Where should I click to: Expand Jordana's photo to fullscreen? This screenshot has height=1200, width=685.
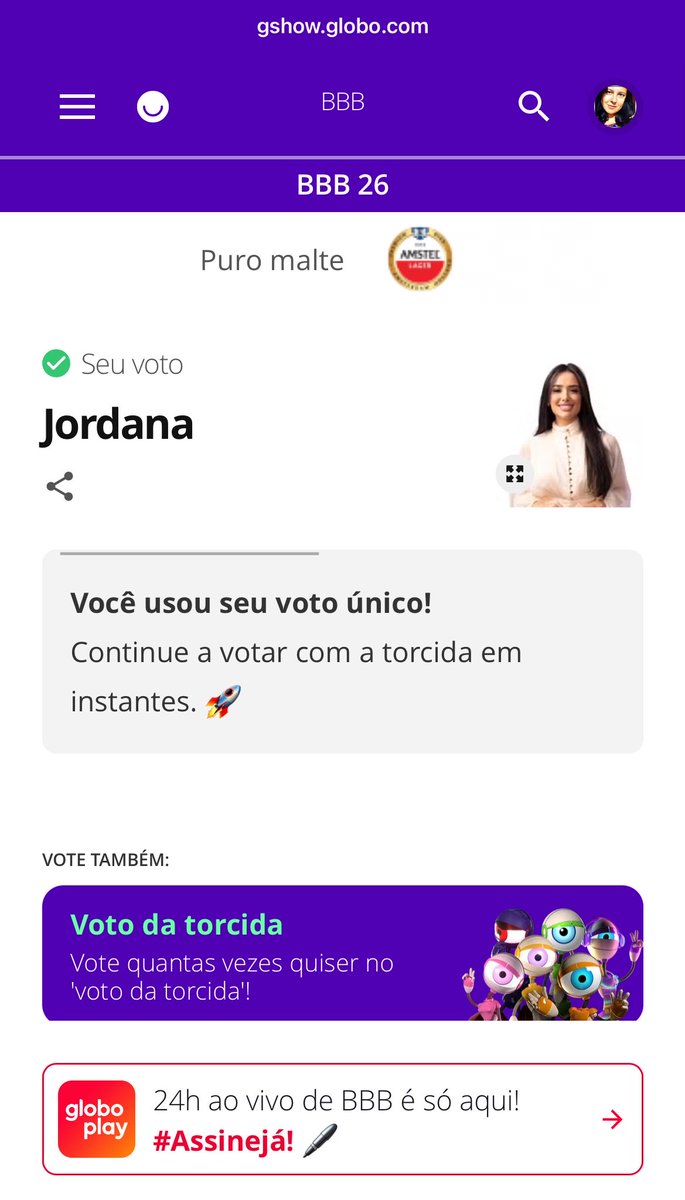click(x=515, y=474)
